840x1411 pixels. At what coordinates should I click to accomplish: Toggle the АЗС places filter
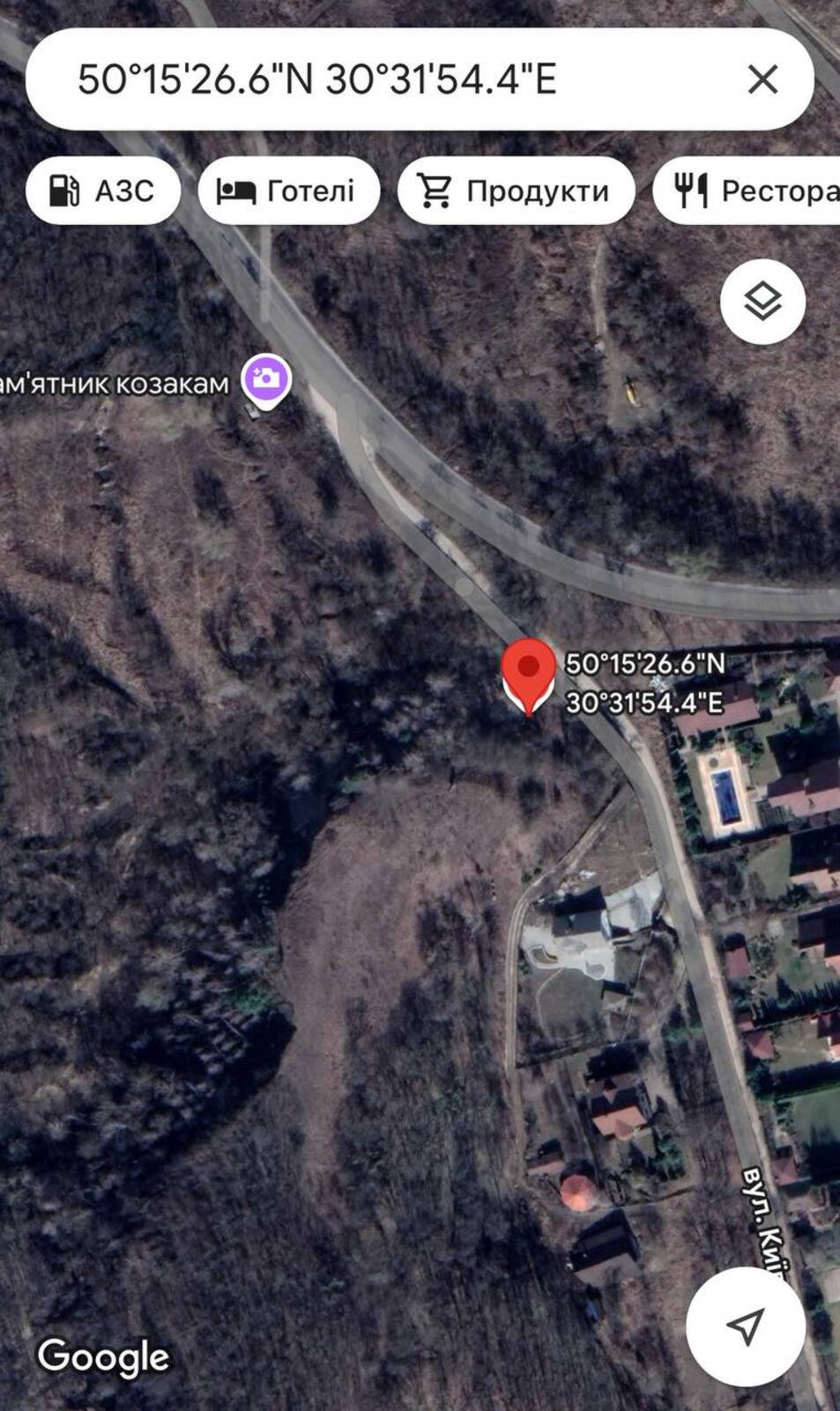(x=101, y=190)
